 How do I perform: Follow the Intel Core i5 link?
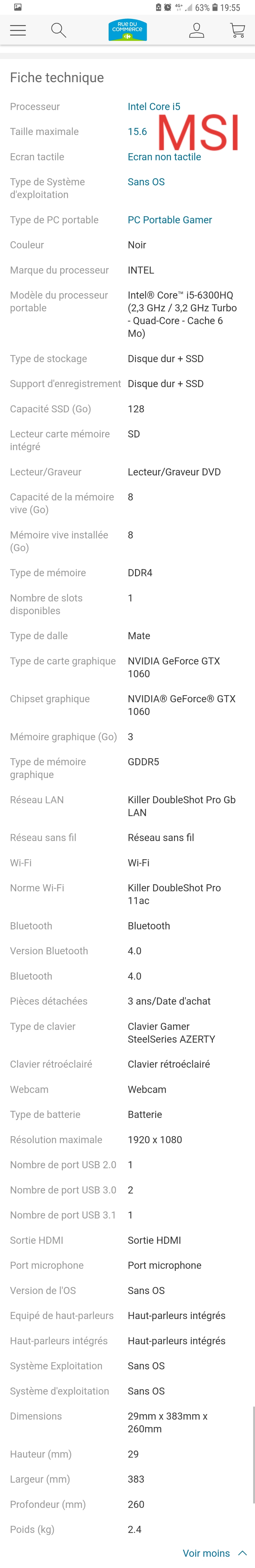[x=154, y=106]
